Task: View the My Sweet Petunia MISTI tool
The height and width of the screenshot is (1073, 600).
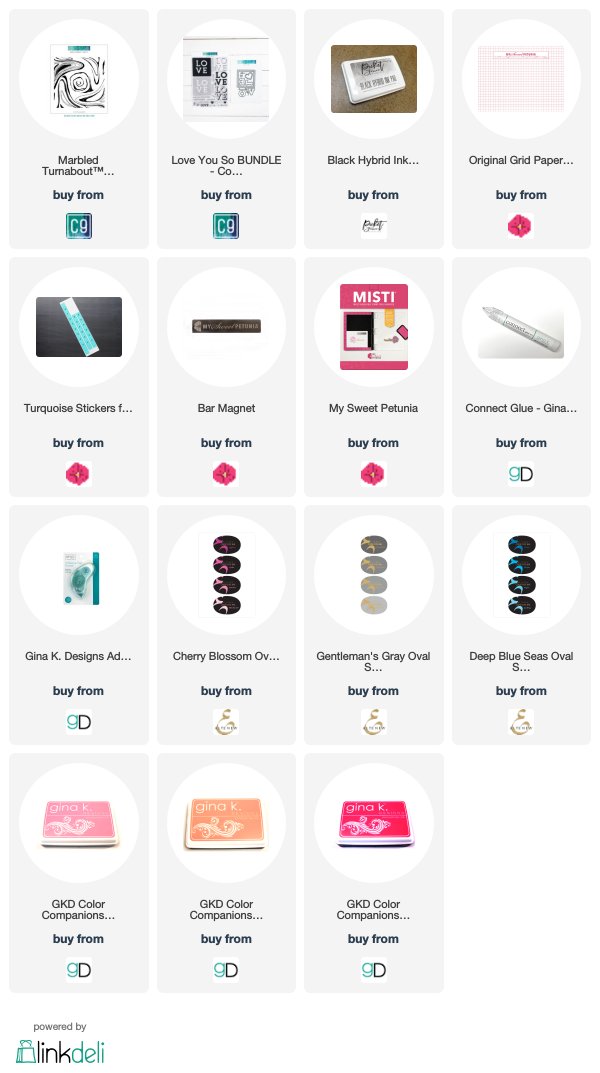Action: point(374,377)
